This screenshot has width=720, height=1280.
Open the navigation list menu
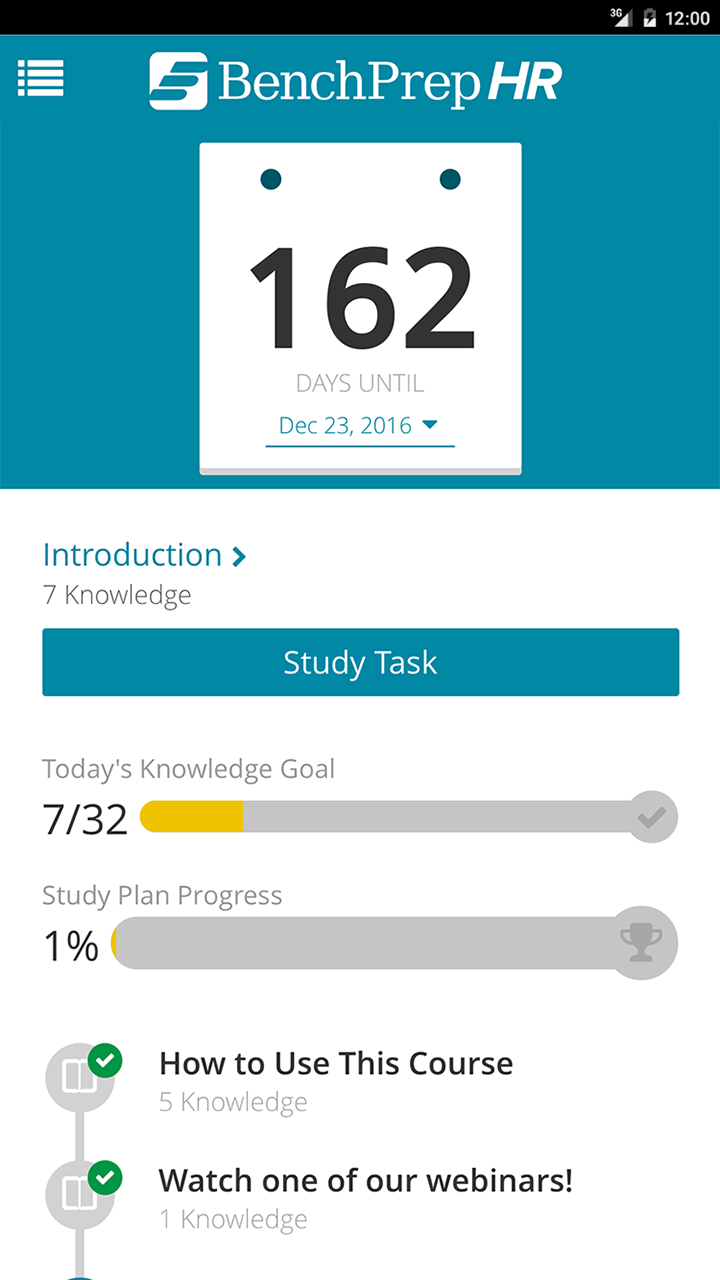coord(40,80)
